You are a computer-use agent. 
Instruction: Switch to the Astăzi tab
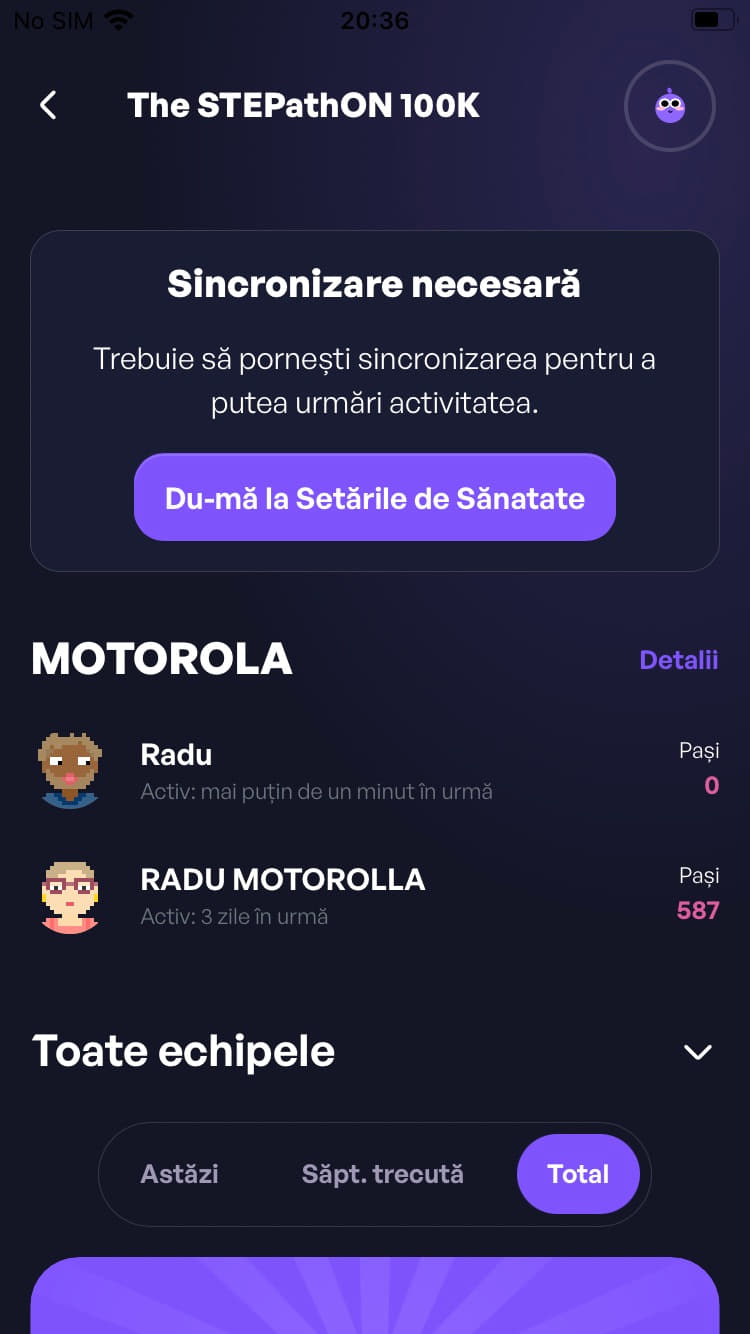tap(180, 1174)
